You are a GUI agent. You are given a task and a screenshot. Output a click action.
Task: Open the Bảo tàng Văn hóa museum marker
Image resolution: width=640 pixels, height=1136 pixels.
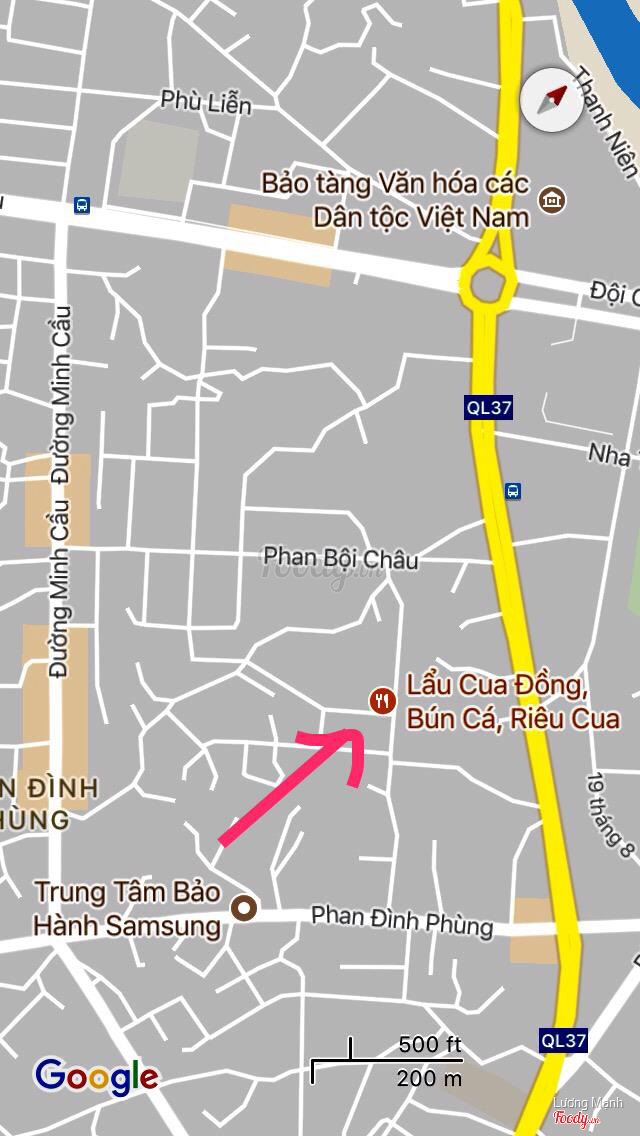click(x=549, y=199)
